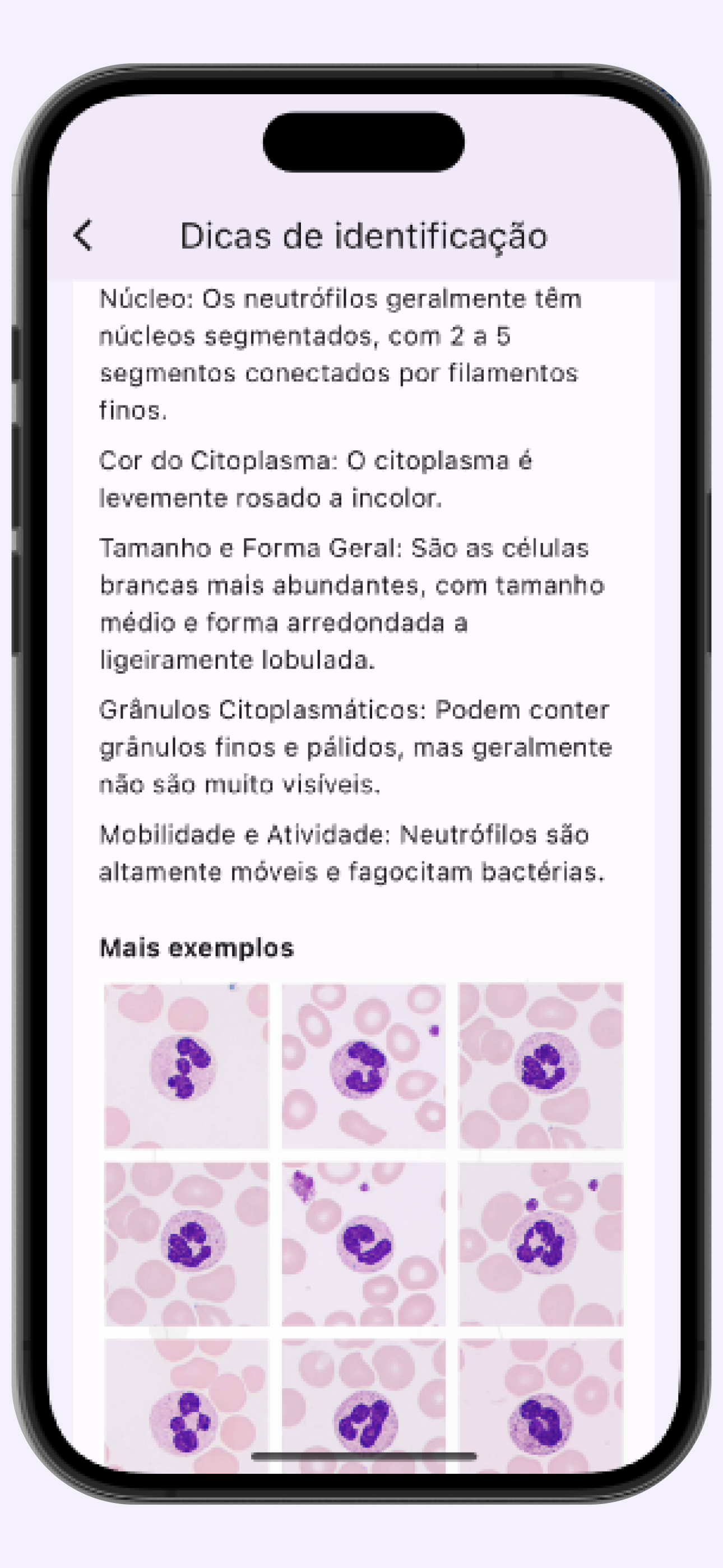Select the bottom-right blood cell example
The width and height of the screenshot is (723, 1568).
click(541, 1400)
